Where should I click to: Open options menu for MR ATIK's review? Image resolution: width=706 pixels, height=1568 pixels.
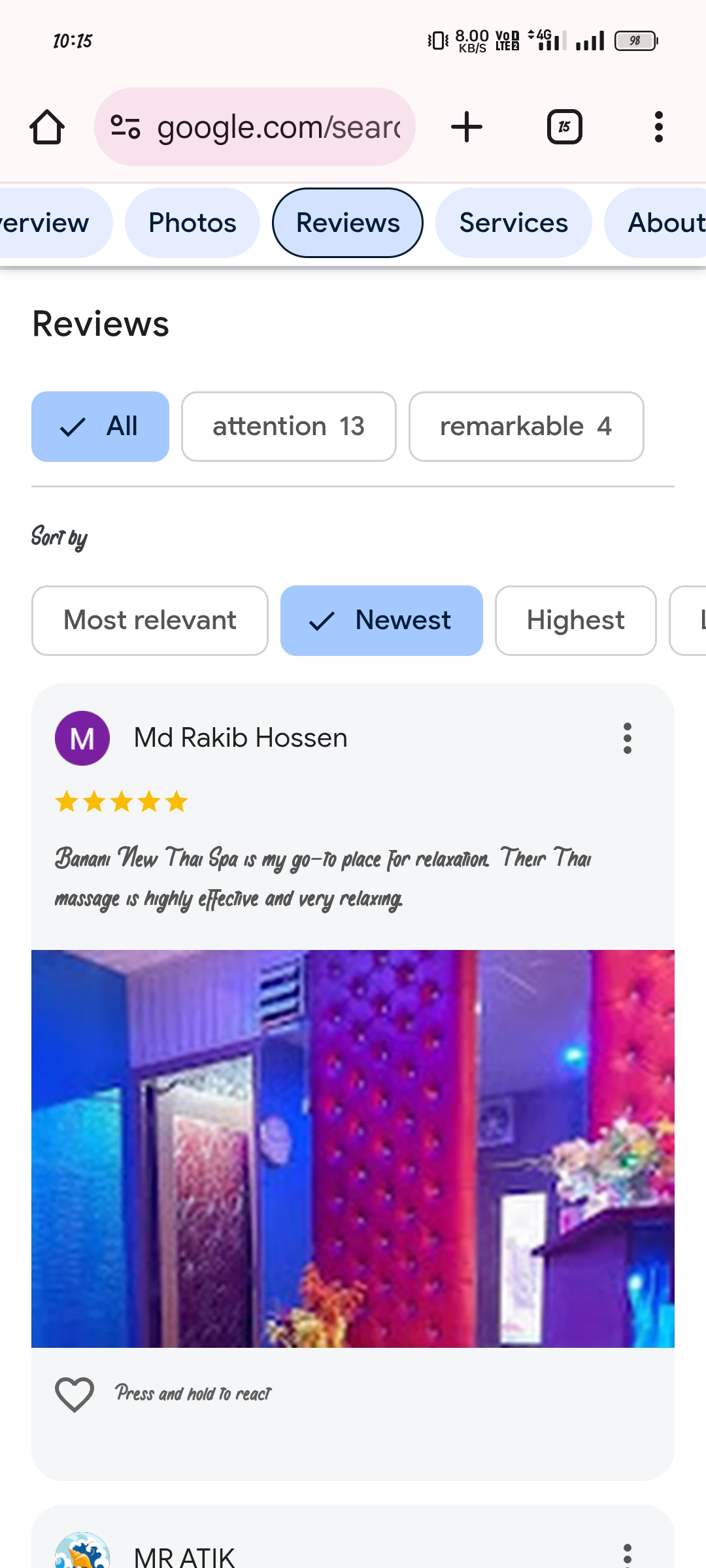[x=627, y=1555]
